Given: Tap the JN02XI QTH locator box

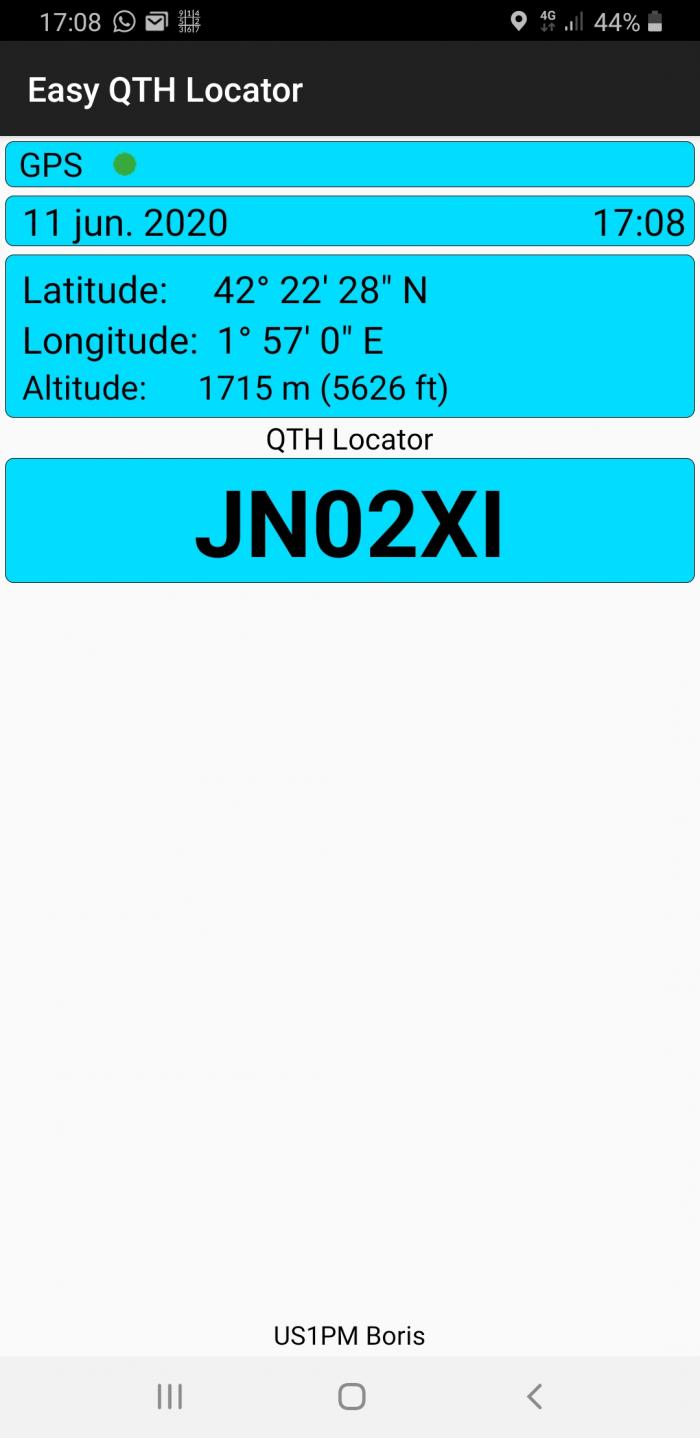Looking at the screenshot, I should coord(350,520).
